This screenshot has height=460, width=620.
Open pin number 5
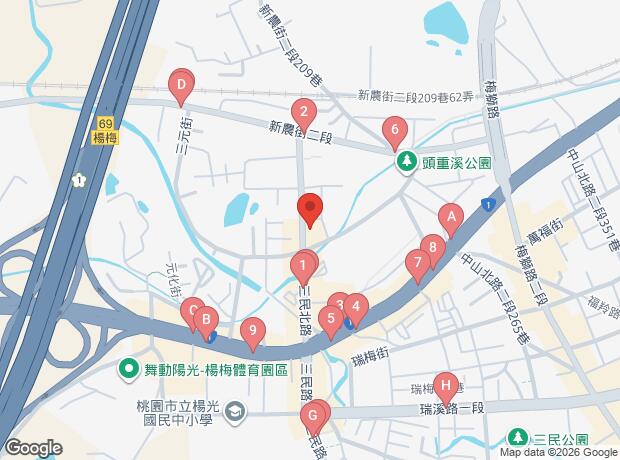(330, 320)
